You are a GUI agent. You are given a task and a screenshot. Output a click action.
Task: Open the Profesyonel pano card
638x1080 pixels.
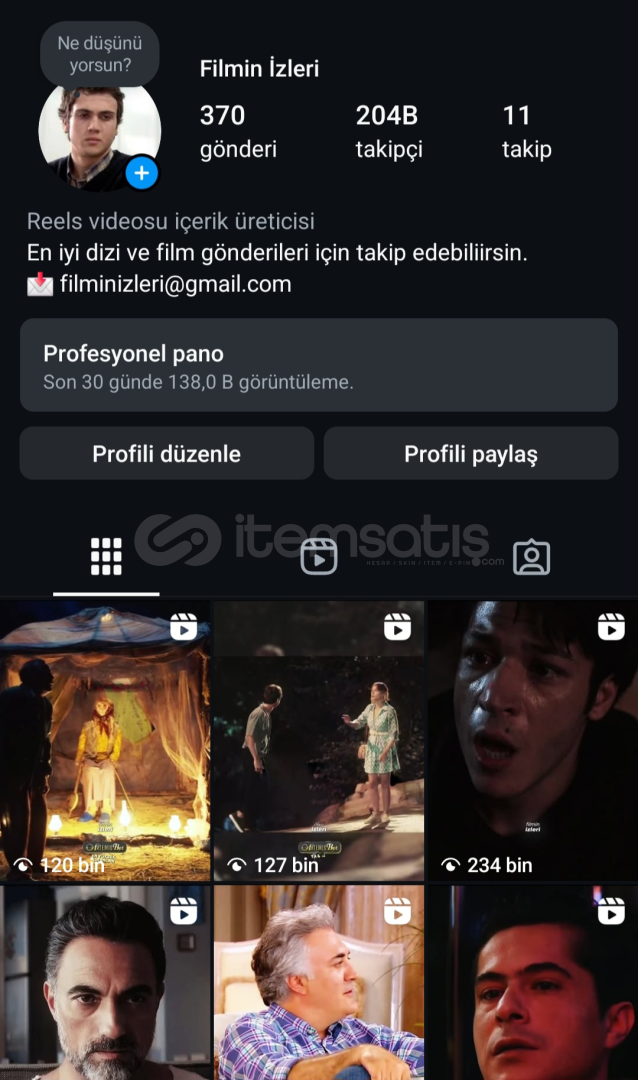(319, 366)
